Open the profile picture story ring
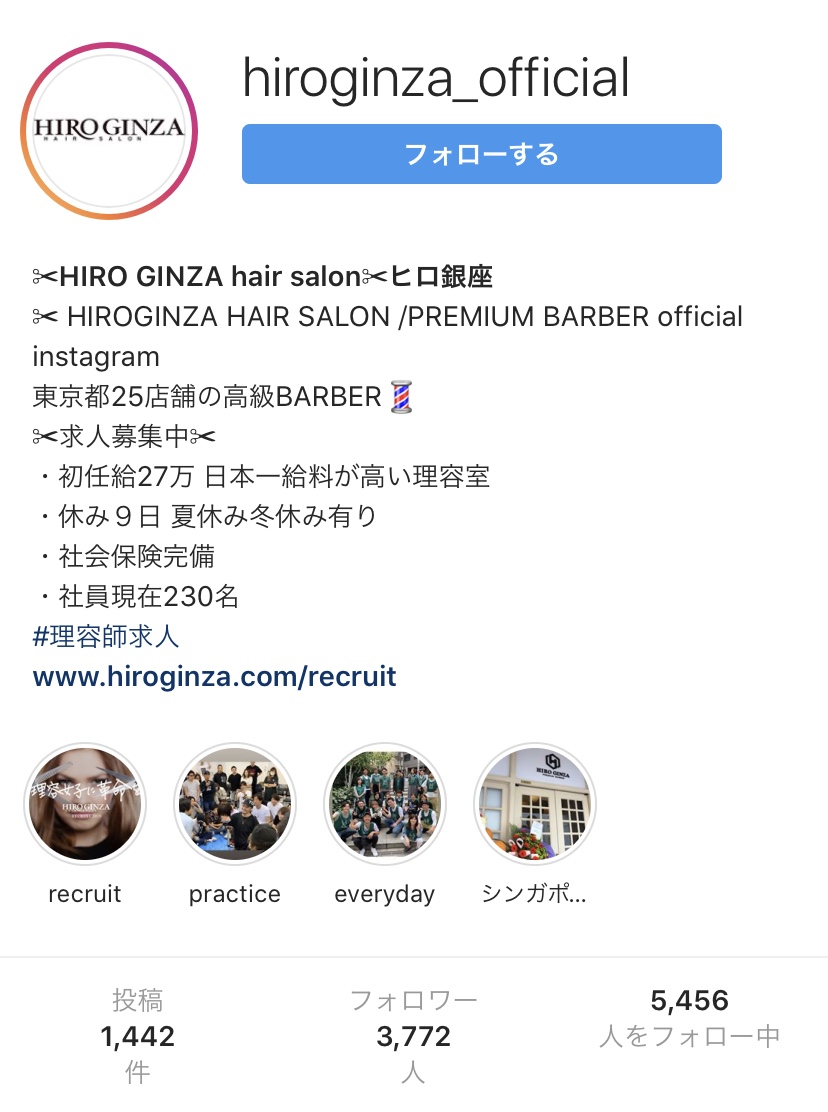The image size is (828, 1112). (109, 131)
